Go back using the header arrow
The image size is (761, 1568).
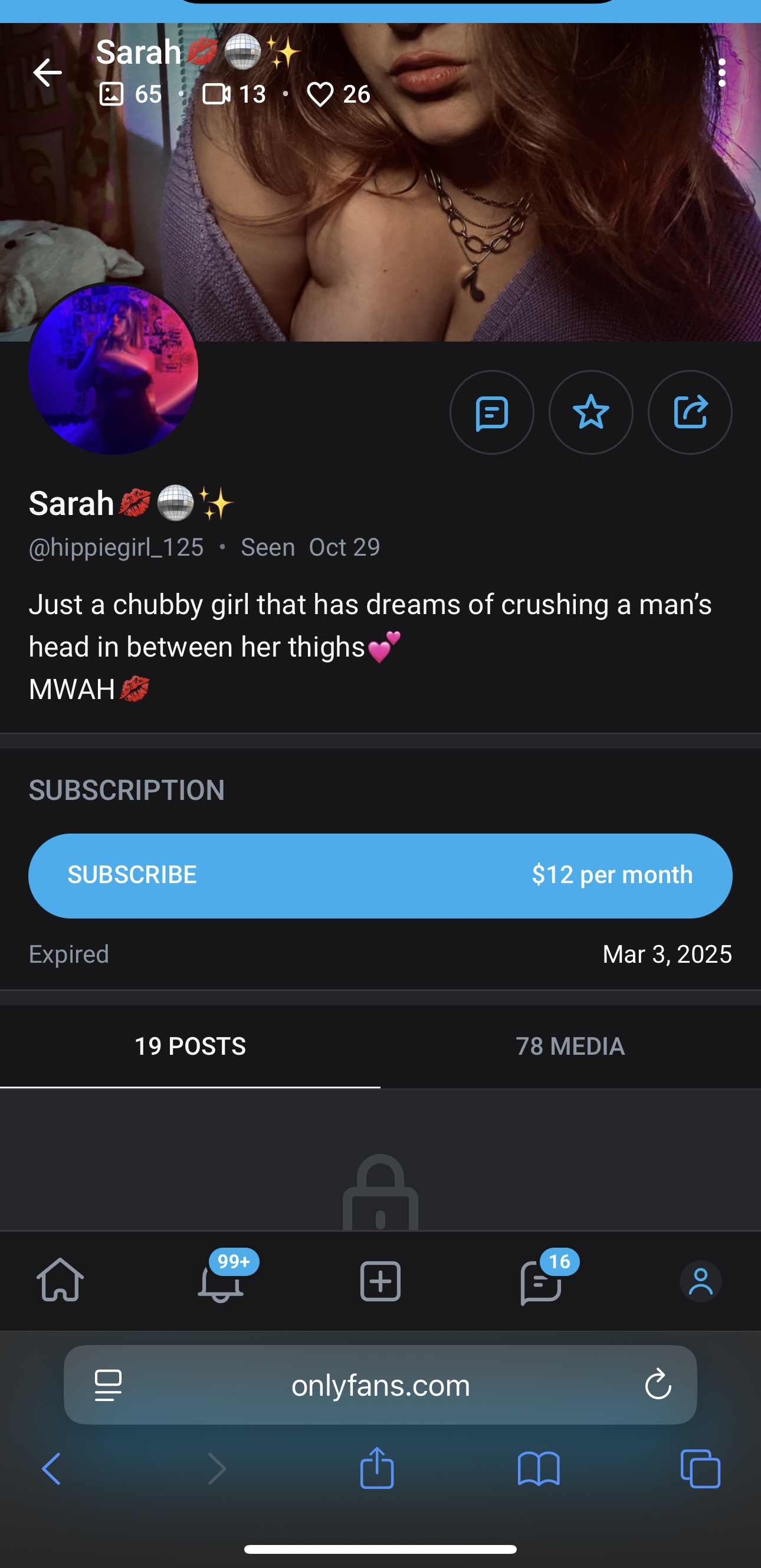[47, 73]
